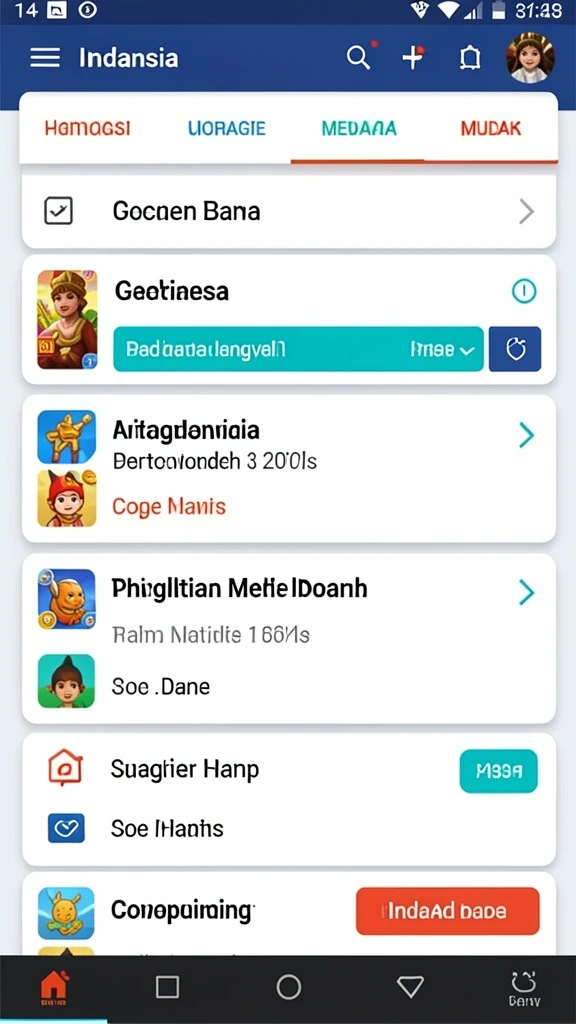Image resolution: width=576 pixels, height=1024 pixels.
Task: Open the Gocnen Bana row
Action: (289, 211)
